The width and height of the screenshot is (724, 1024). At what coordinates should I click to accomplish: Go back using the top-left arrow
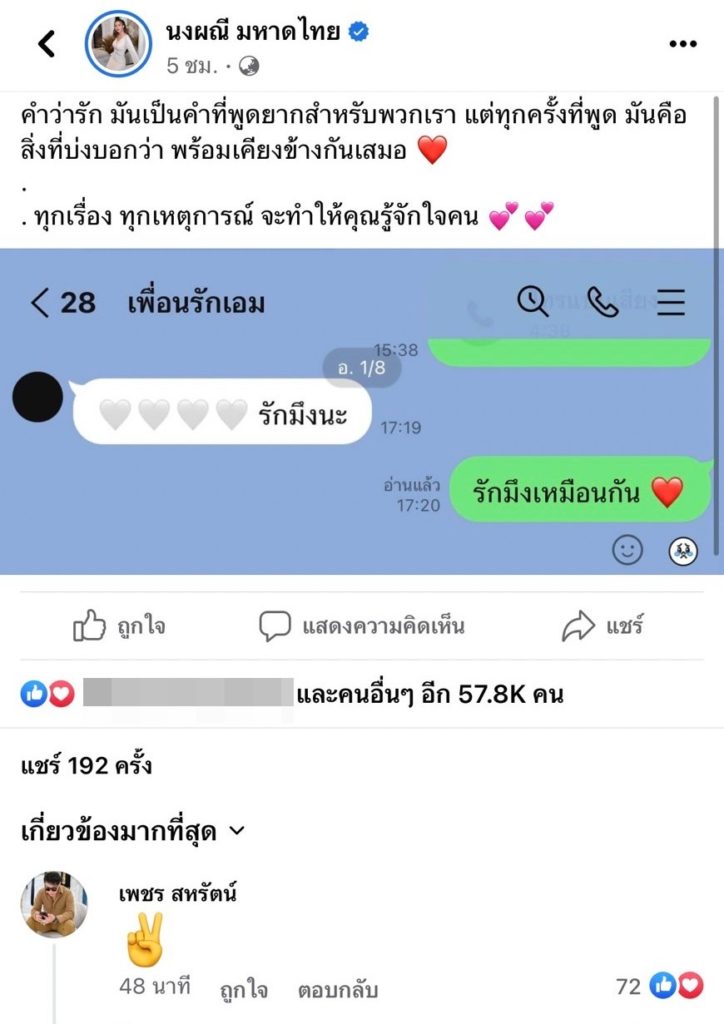pyautogui.click(x=46, y=43)
